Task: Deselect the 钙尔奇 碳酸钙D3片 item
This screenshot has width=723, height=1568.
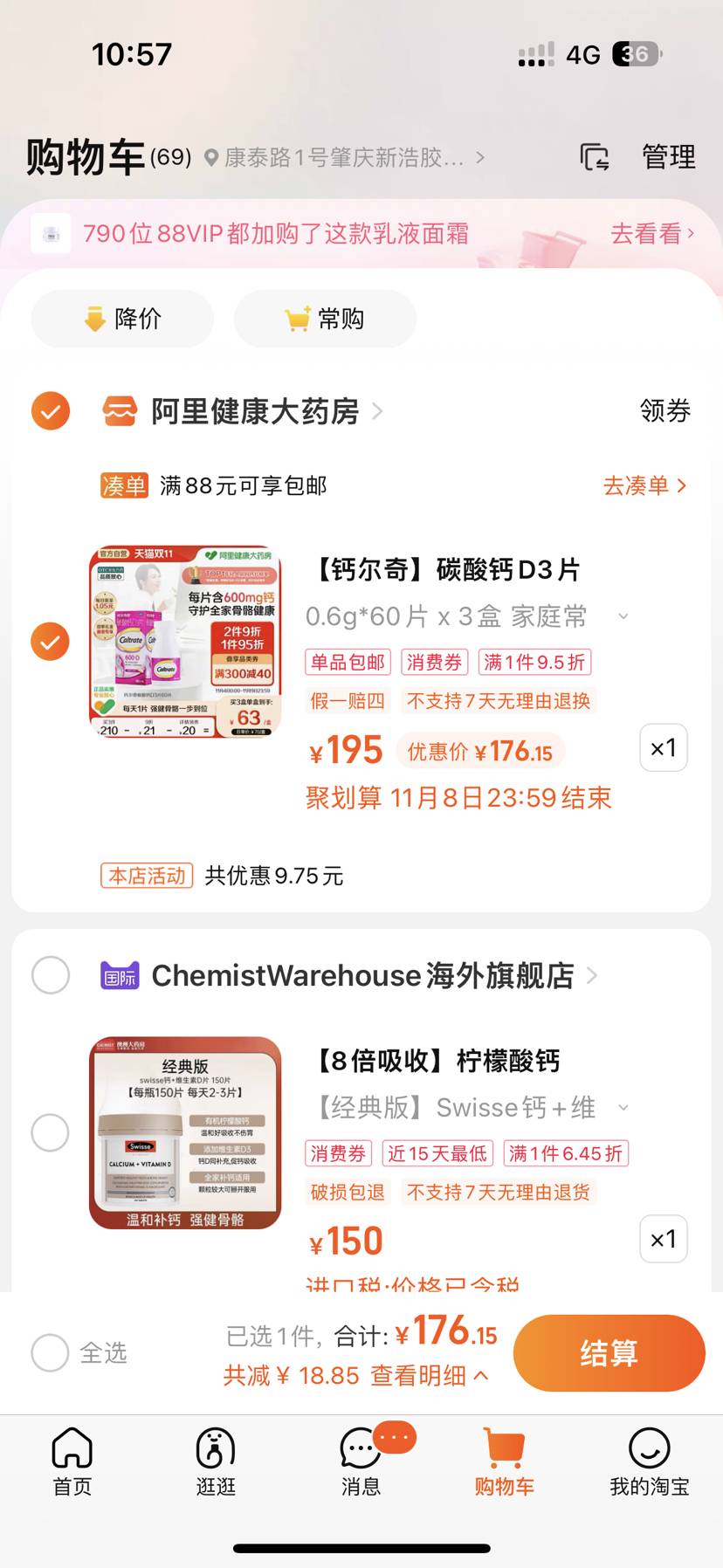Action: tap(51, 643)
